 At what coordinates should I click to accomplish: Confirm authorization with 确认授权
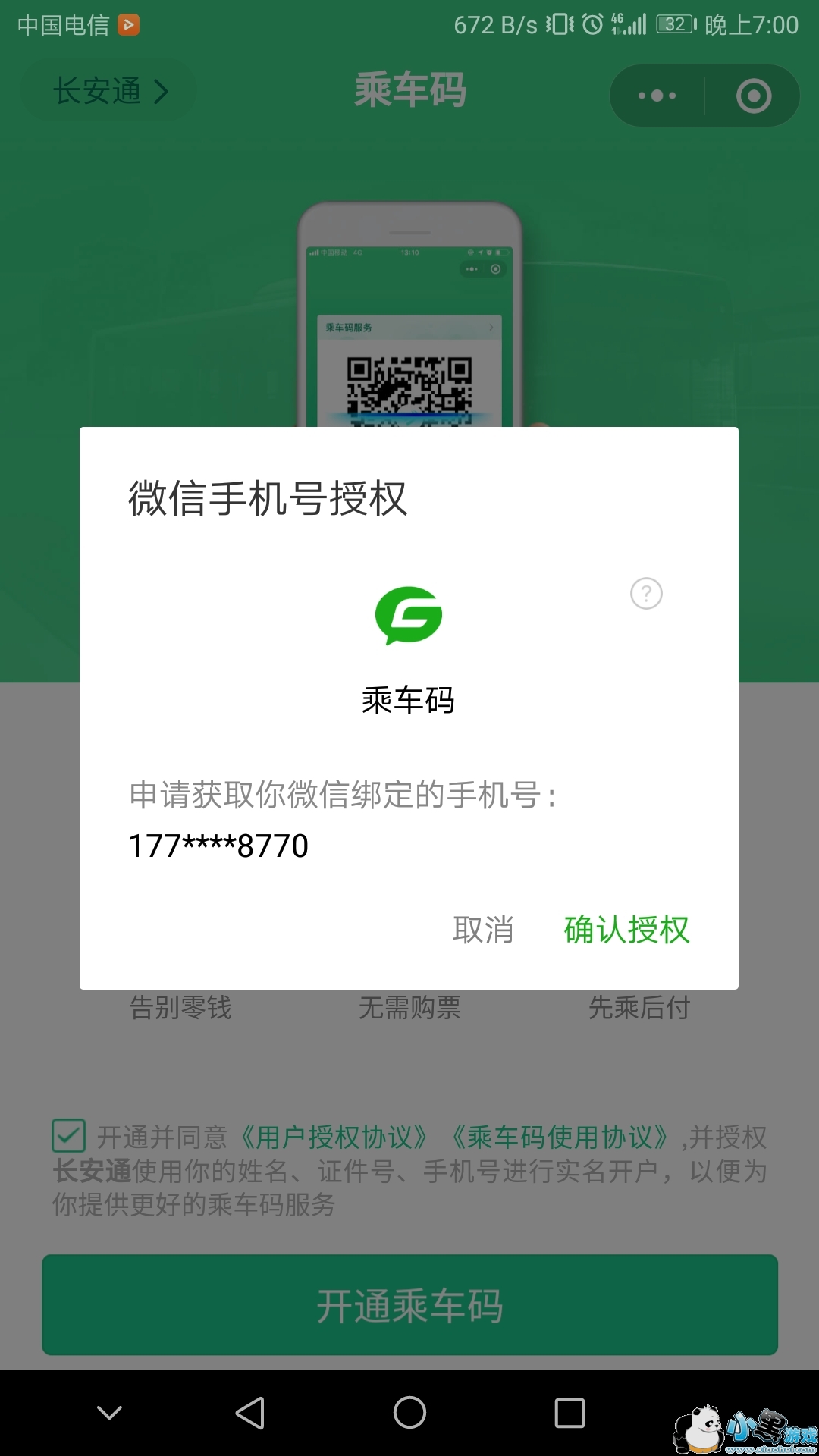[x=626, y=930]
